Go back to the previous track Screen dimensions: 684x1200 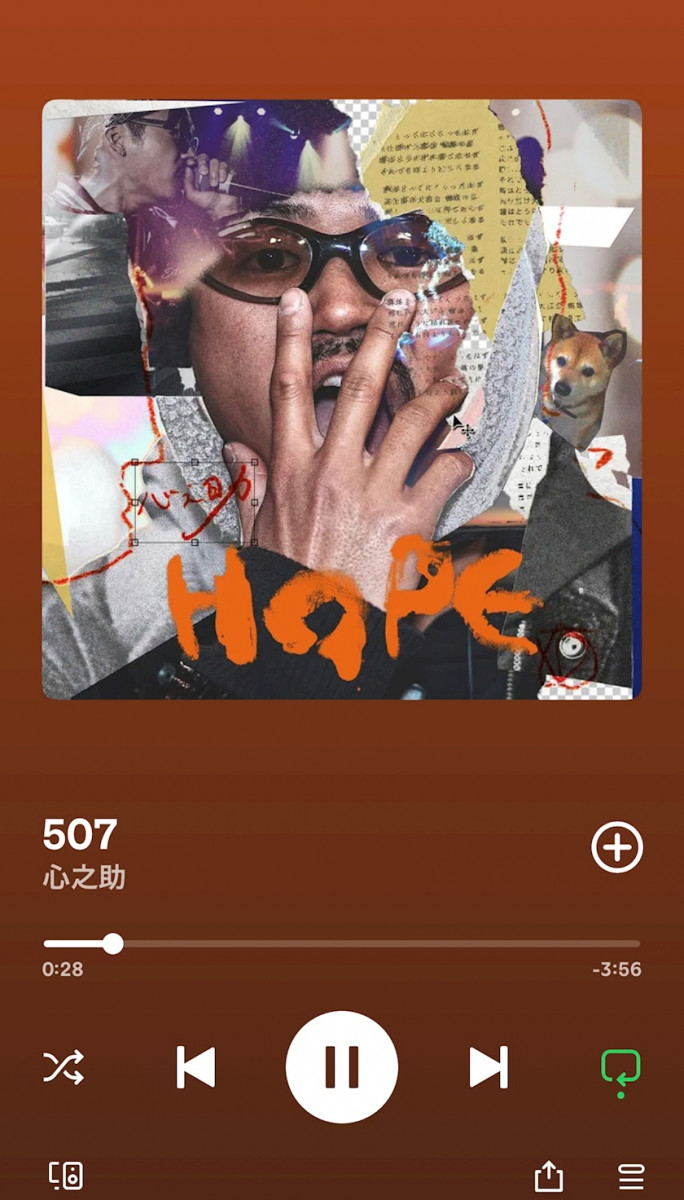coord(196,1067)
